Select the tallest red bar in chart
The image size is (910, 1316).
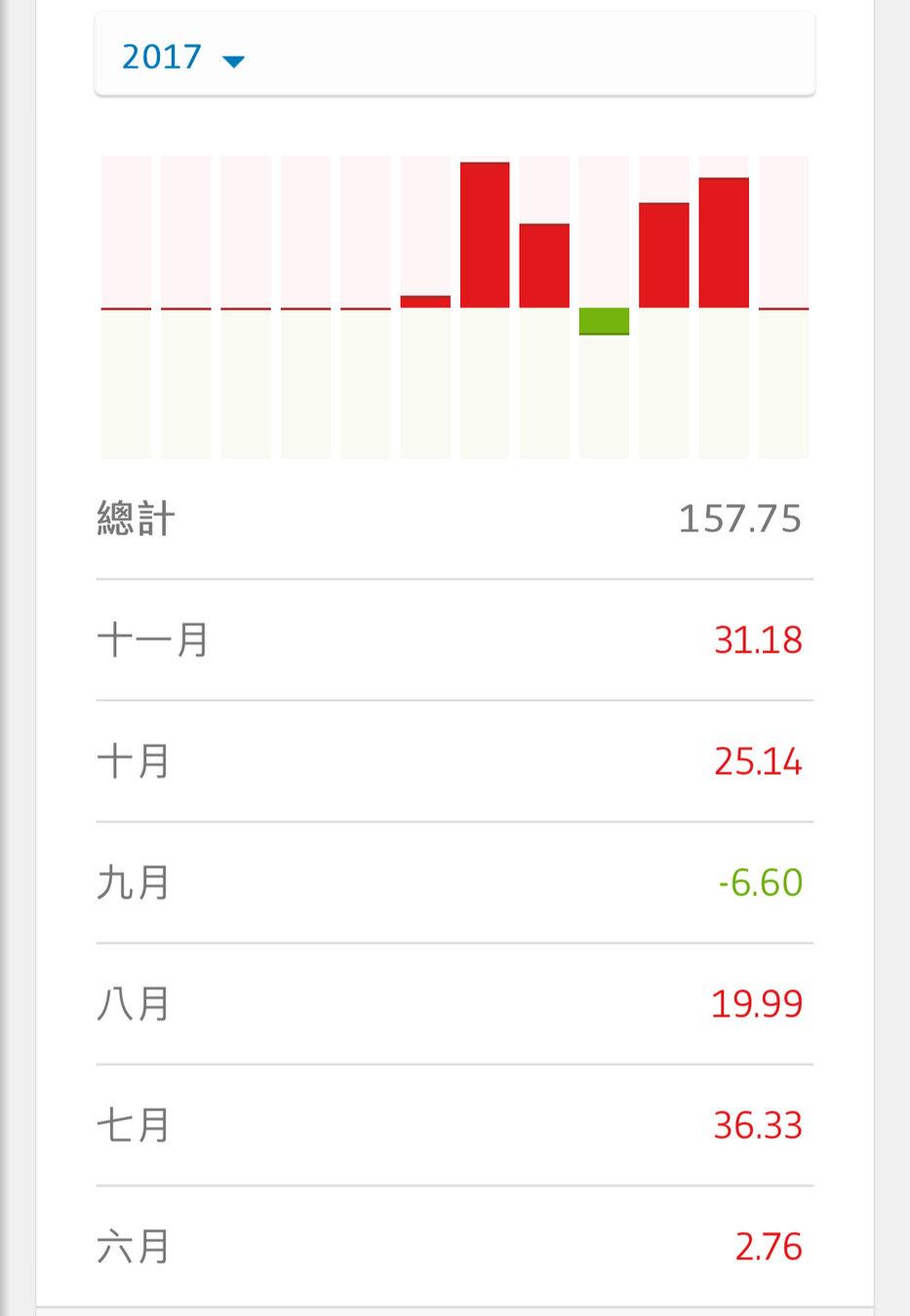coord(485,235)
